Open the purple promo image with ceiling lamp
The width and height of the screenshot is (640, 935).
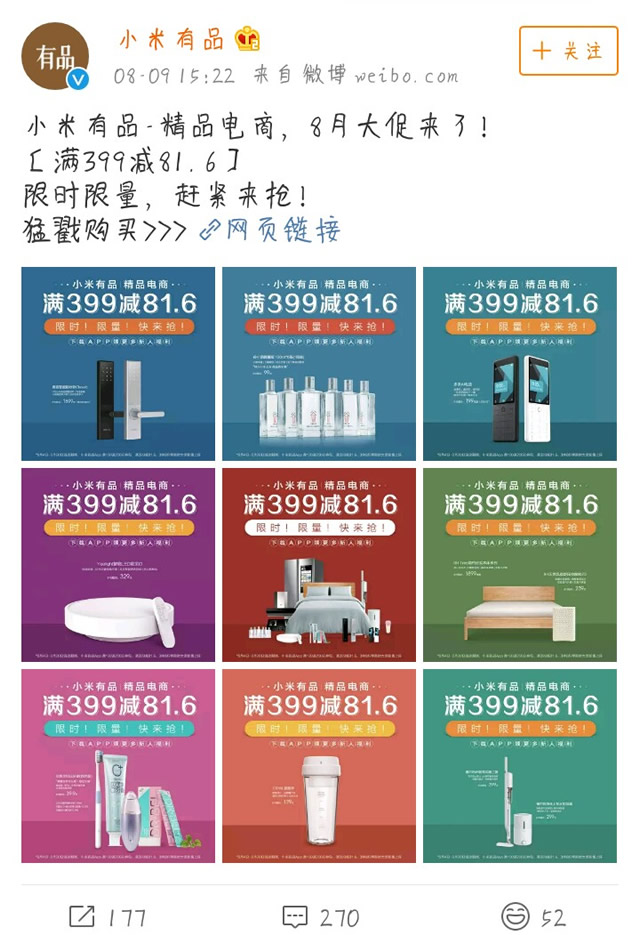(118, 564)
